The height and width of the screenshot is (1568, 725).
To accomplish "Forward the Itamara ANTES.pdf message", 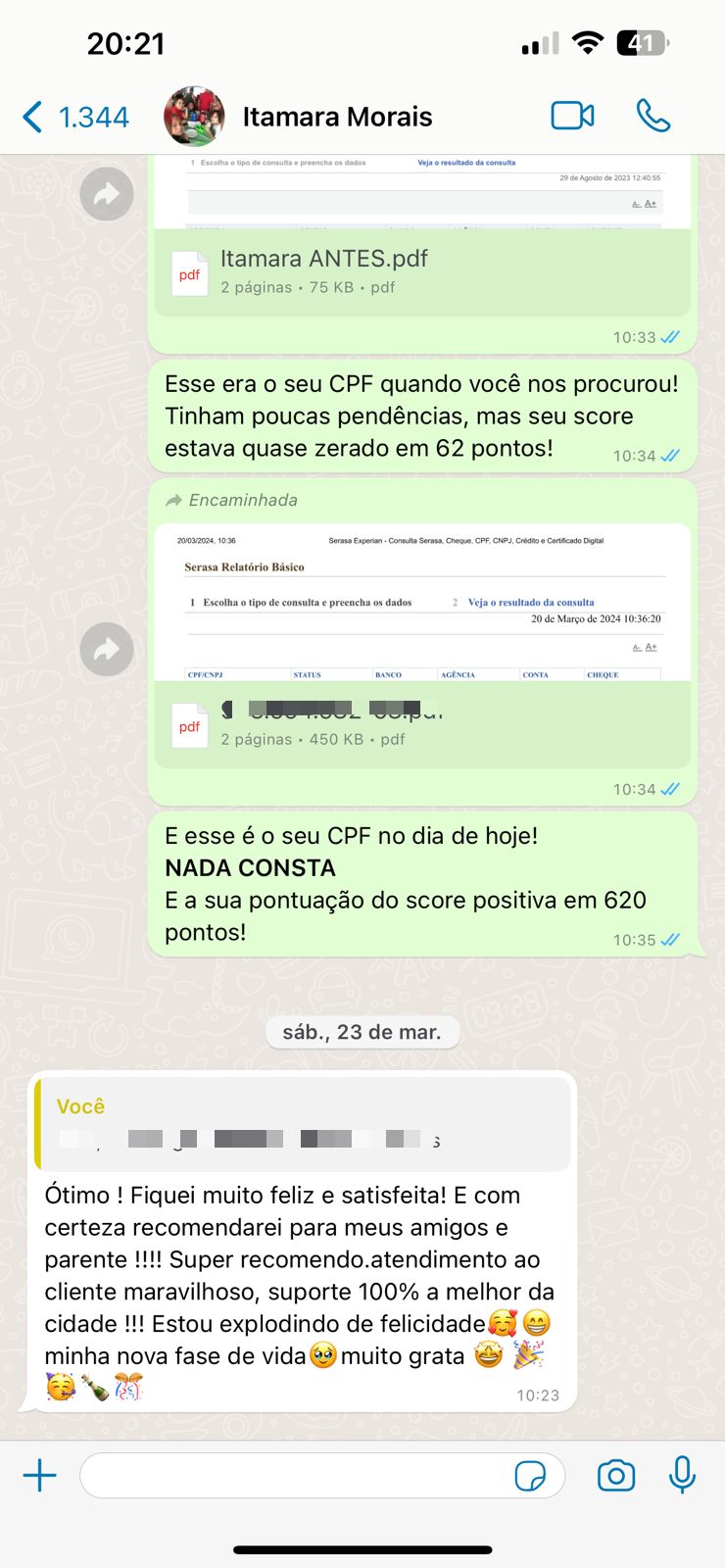I will [107, 194].
